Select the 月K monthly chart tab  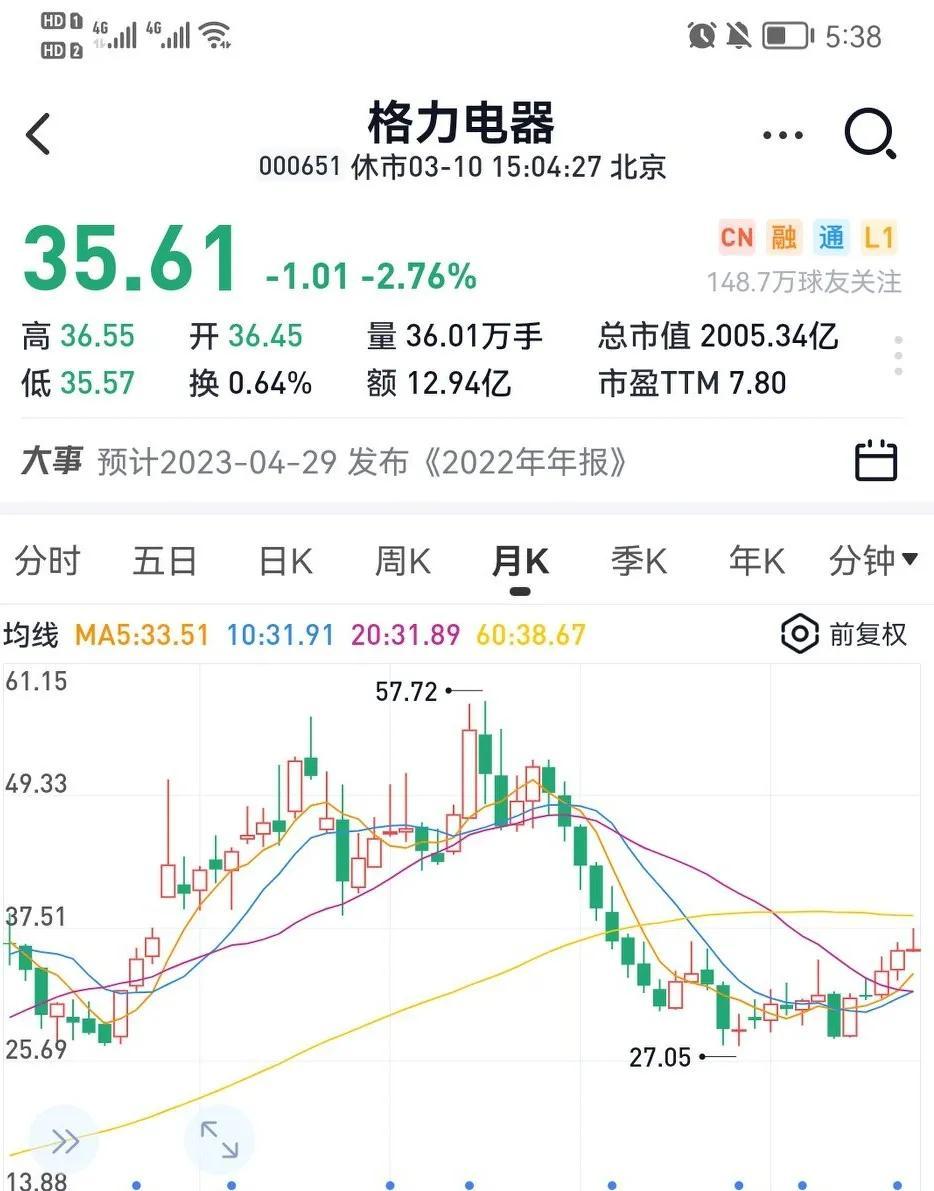(x=520, y=562)
